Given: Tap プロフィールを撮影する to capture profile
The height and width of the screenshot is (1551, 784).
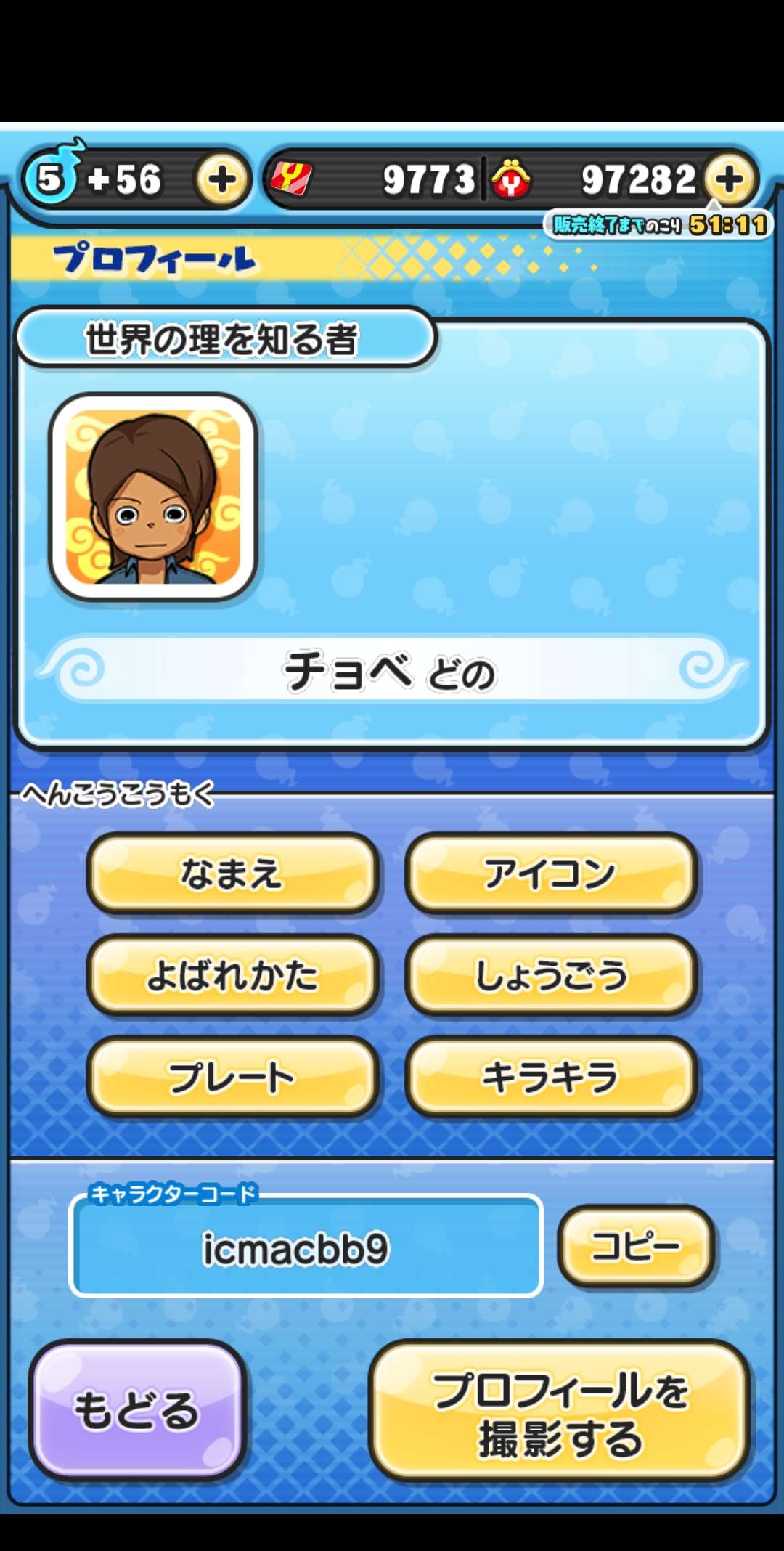Looking at the screenshot, I should [559, 1412].
